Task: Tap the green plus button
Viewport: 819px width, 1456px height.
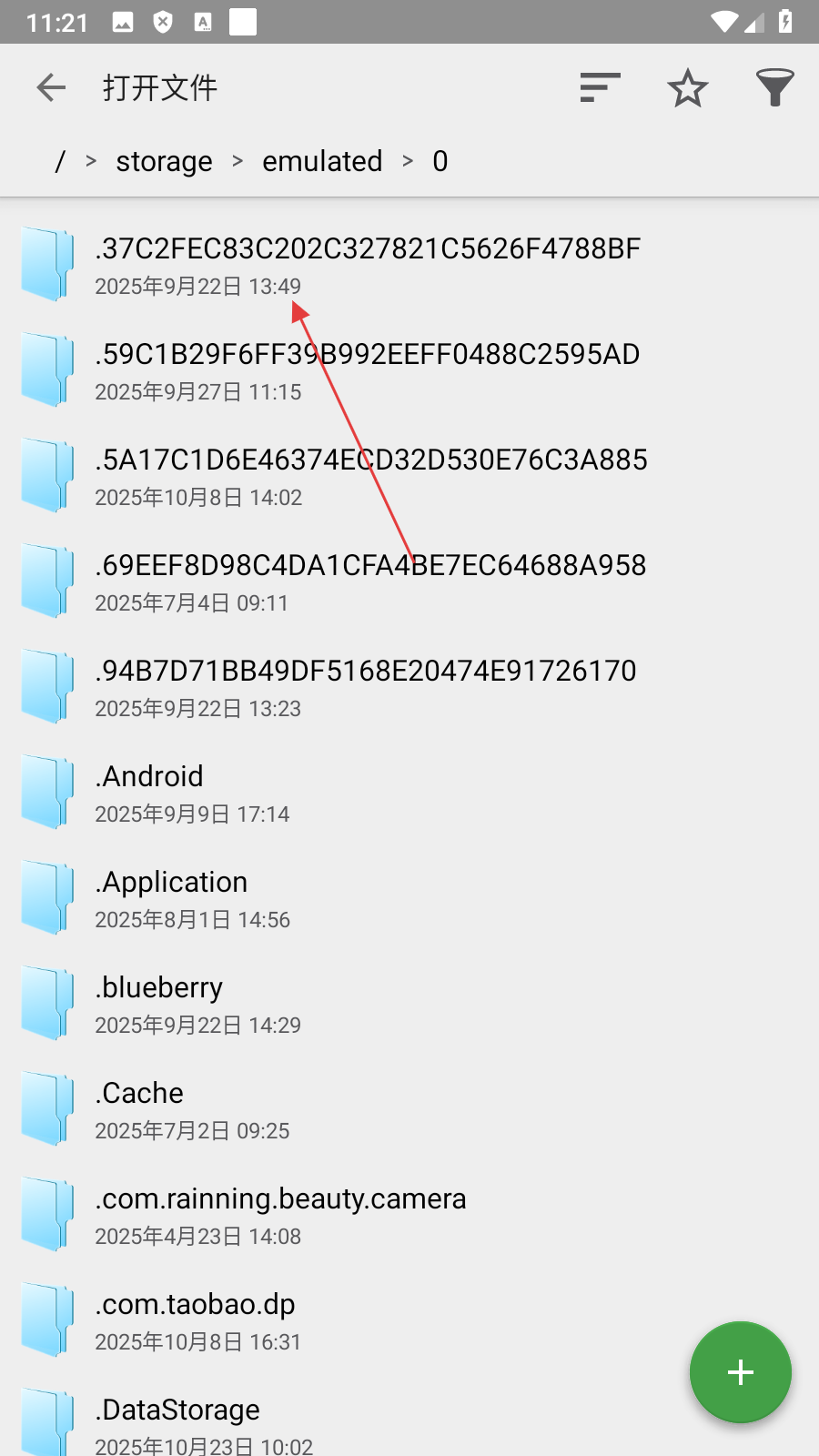Action: [740, 1371]
